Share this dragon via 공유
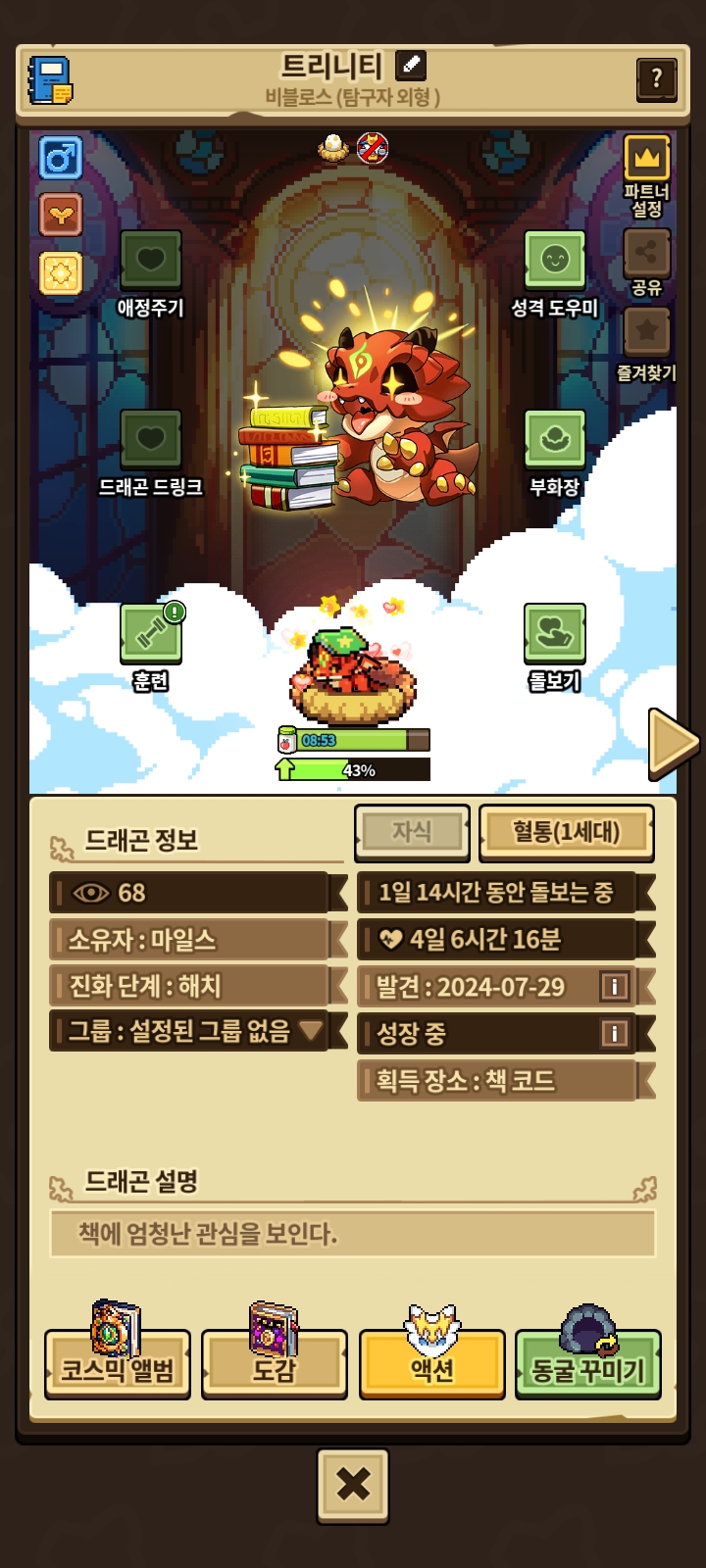This screenshot has width=706, height=1568. [x=646, y=254]
